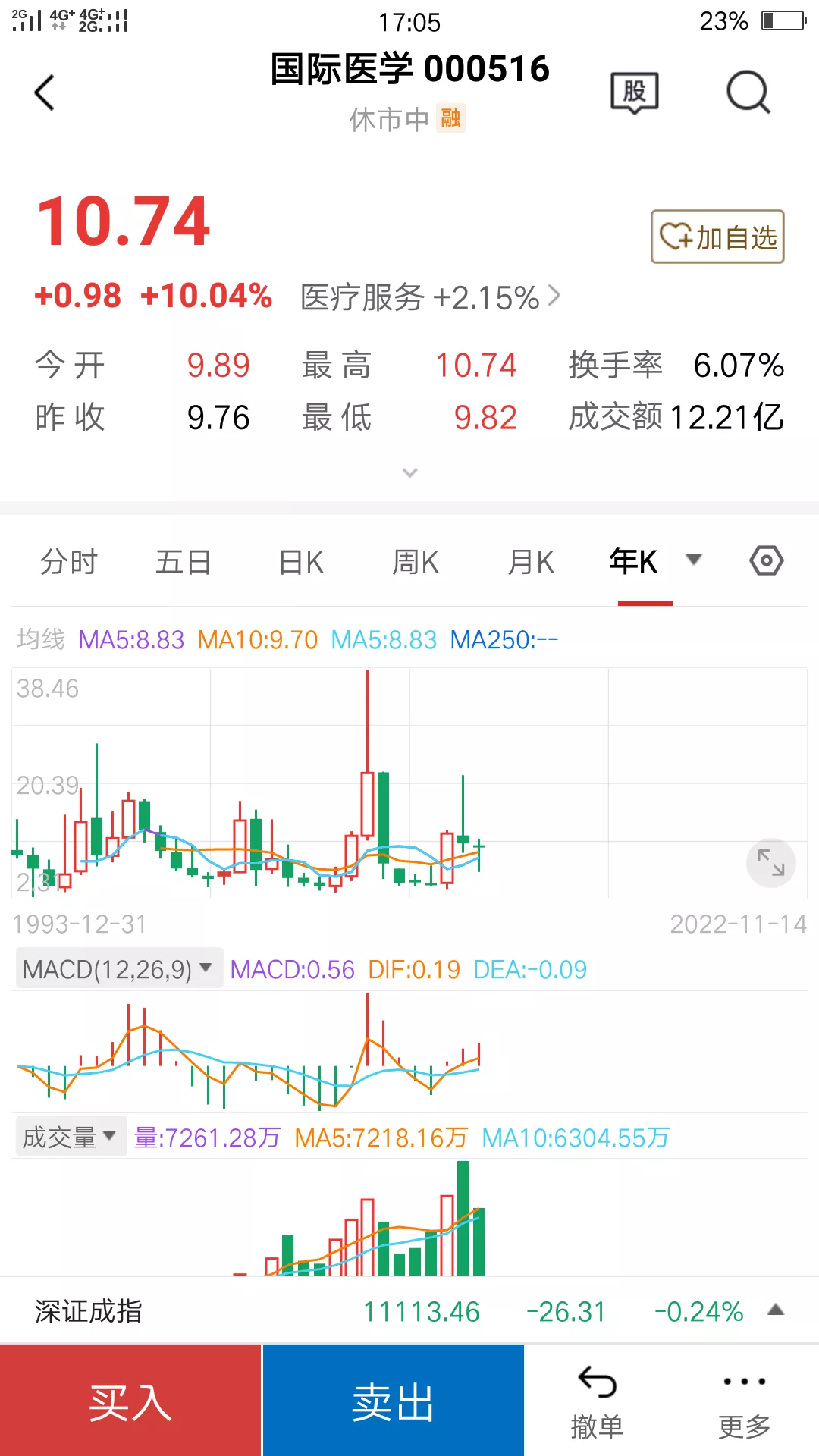Select the 月K chart tab
The height and width of the screenshot is (1456, 819).
pyautogui.click(x=531, y=562)
